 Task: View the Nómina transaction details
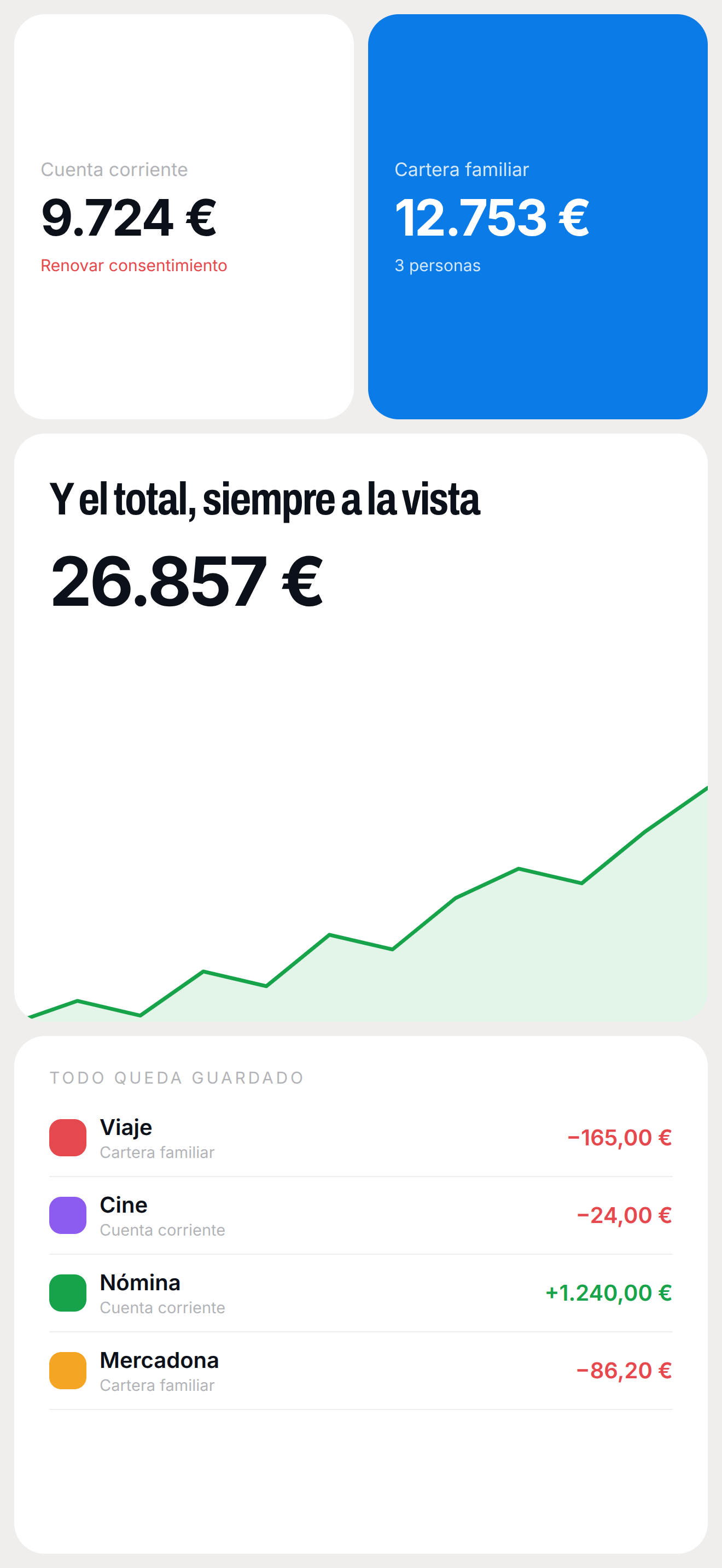tap(361, 1293)
